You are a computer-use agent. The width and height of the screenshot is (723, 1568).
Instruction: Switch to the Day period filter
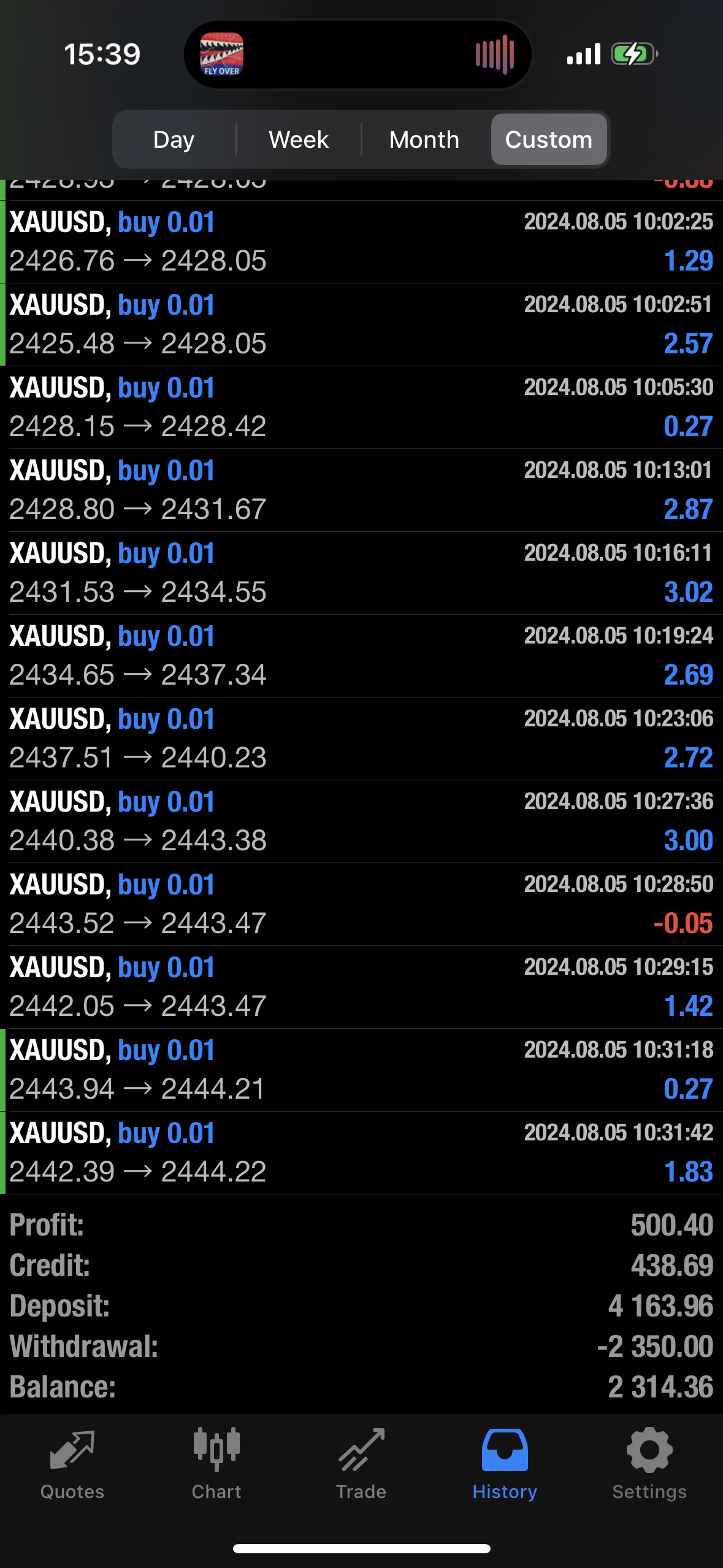(174, 140)
